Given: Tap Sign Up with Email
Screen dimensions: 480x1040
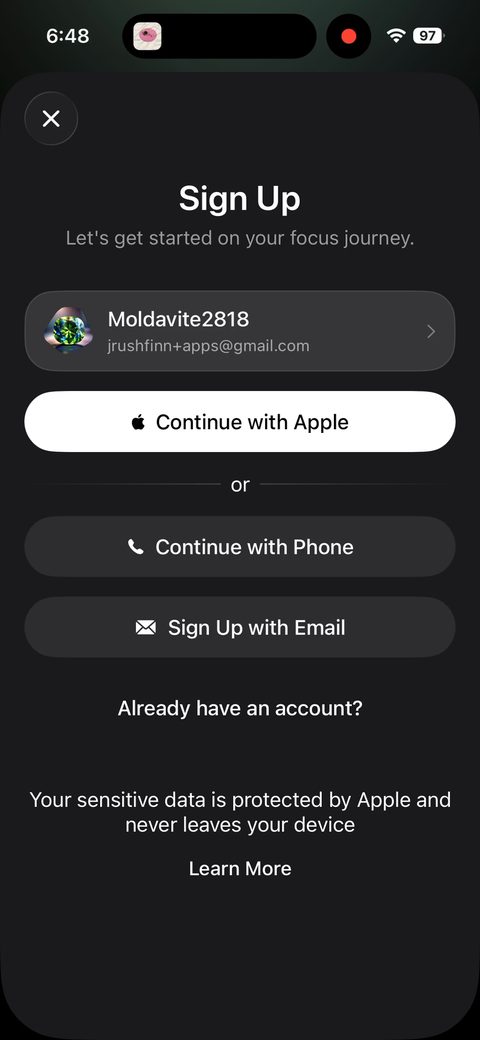Looking at the screenshot, I should pos(240,627).
